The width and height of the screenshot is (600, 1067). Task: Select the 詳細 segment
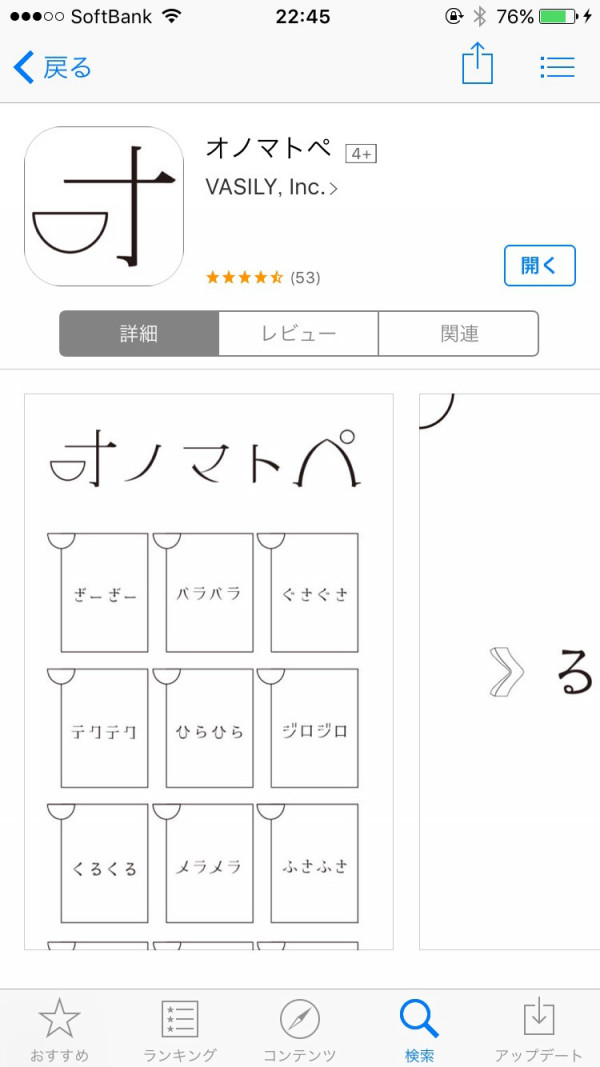point(139,334)
